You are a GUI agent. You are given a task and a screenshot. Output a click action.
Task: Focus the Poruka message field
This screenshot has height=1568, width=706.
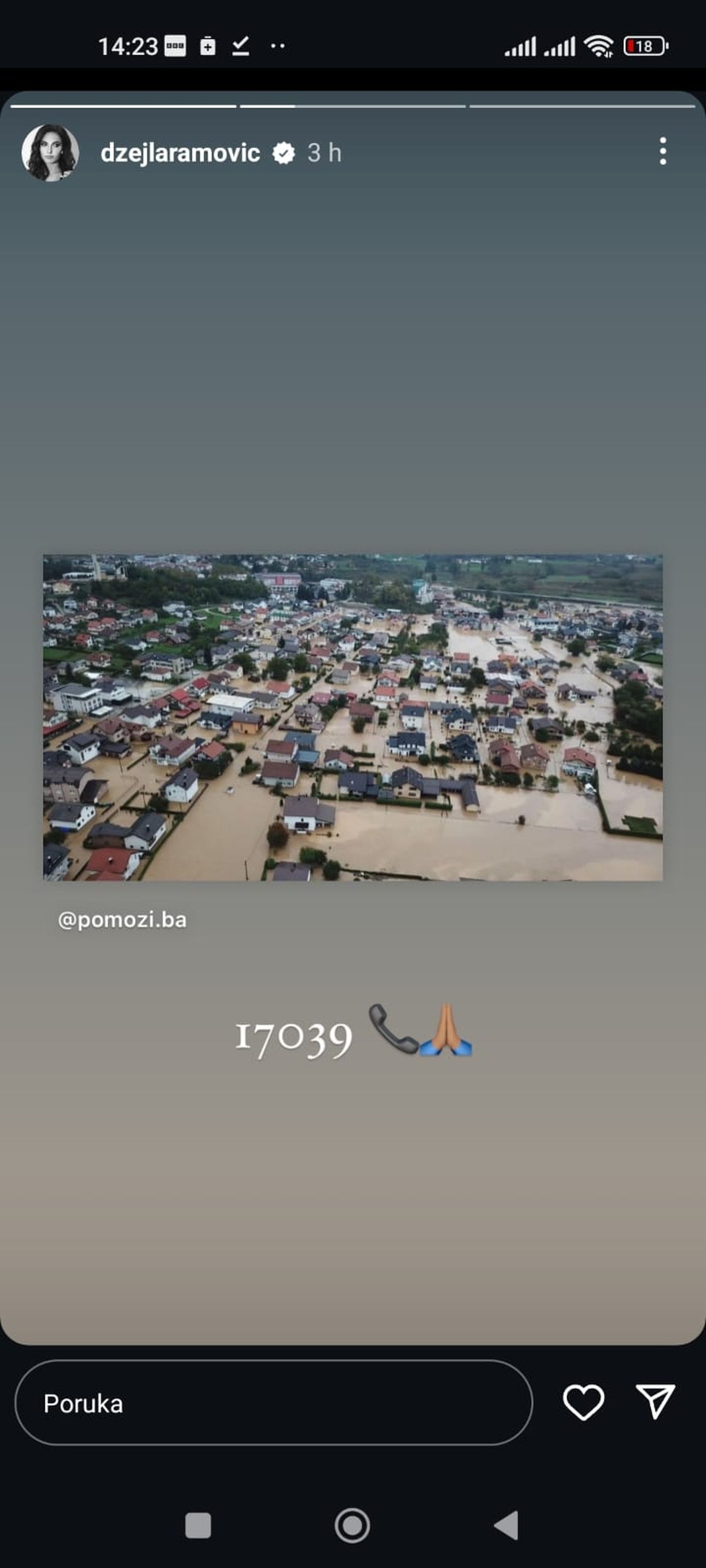pos(273,1403)
